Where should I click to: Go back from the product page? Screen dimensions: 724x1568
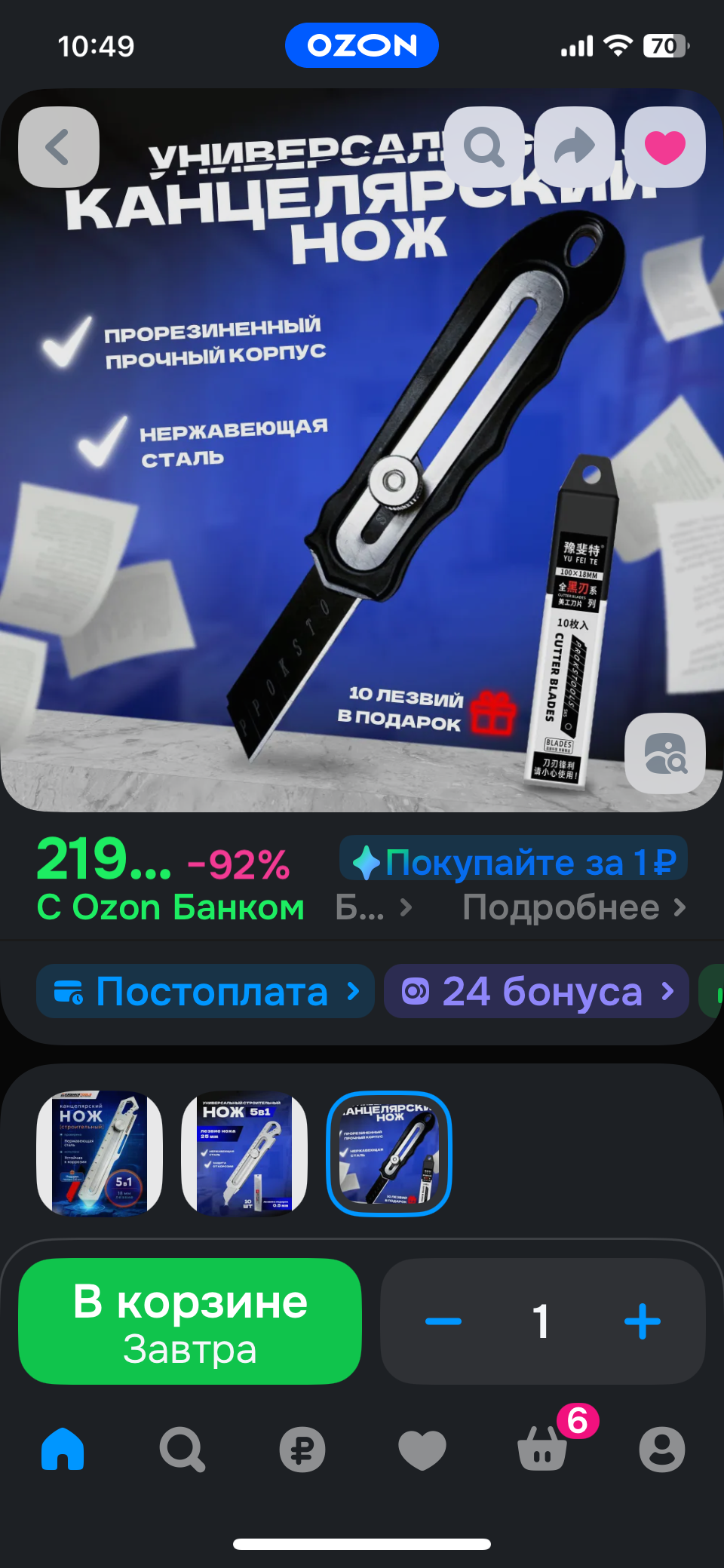(x=59, y=147)
